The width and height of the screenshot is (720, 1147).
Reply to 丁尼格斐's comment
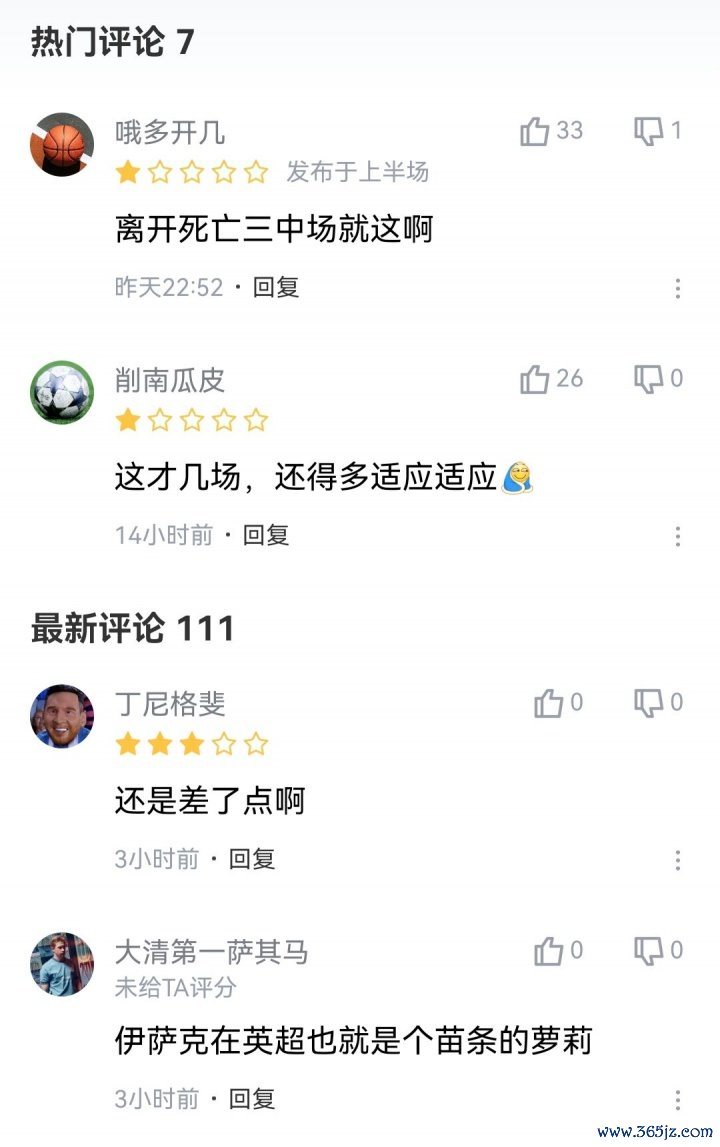point(252,859)
